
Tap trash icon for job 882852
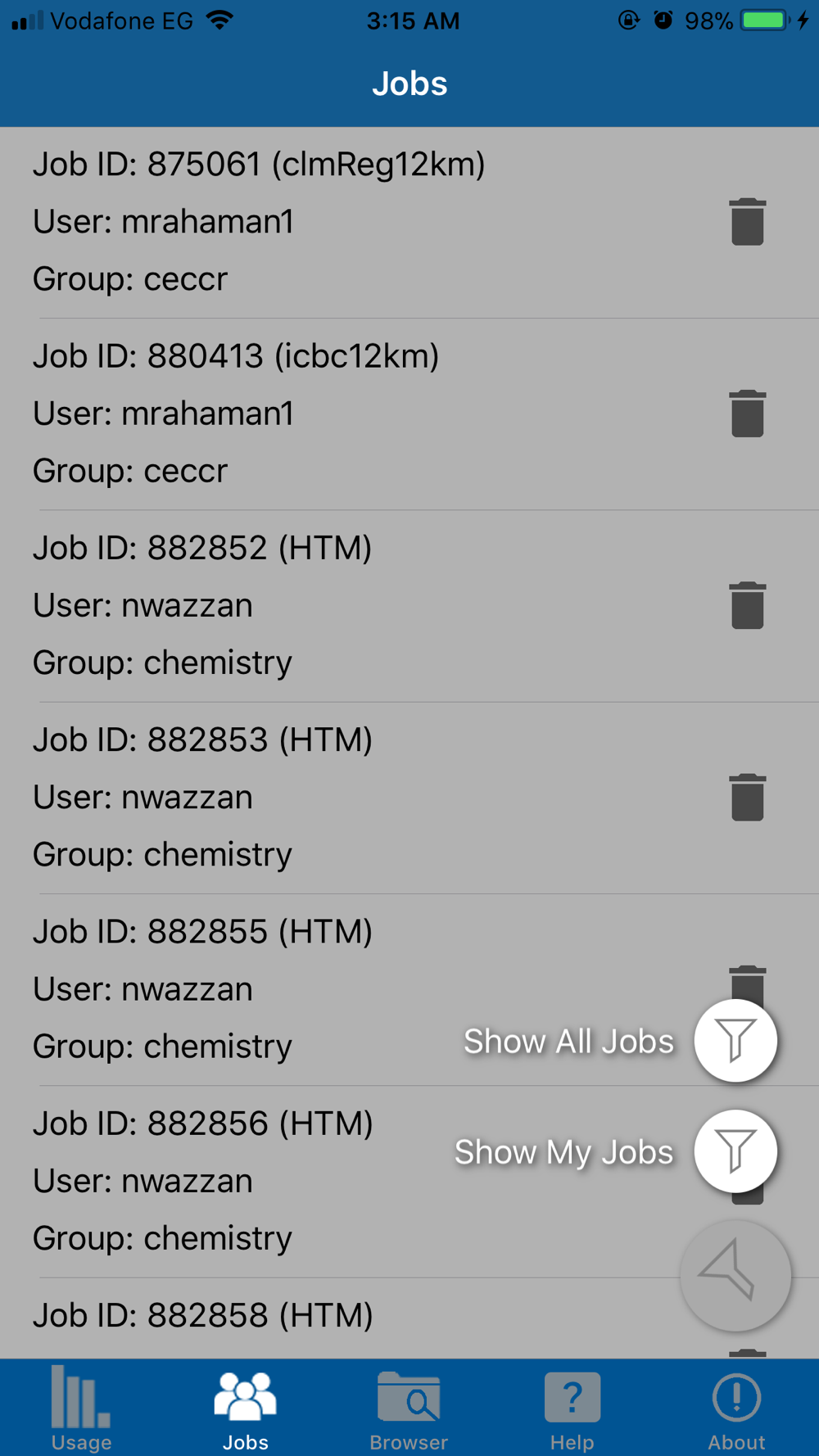[x=747, y=606]
